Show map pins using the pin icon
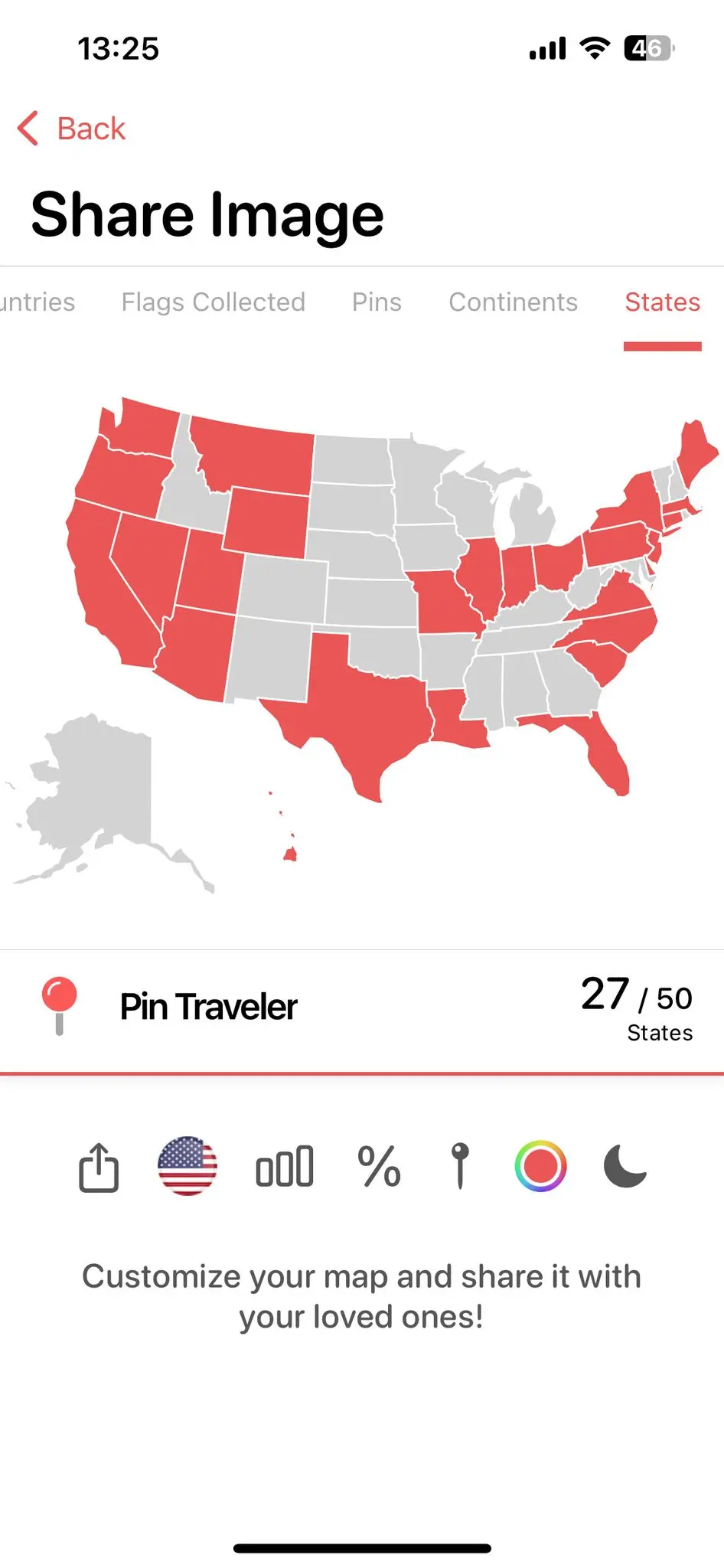This screenshot has height=1568, width=724. [x=459, y=1166]
